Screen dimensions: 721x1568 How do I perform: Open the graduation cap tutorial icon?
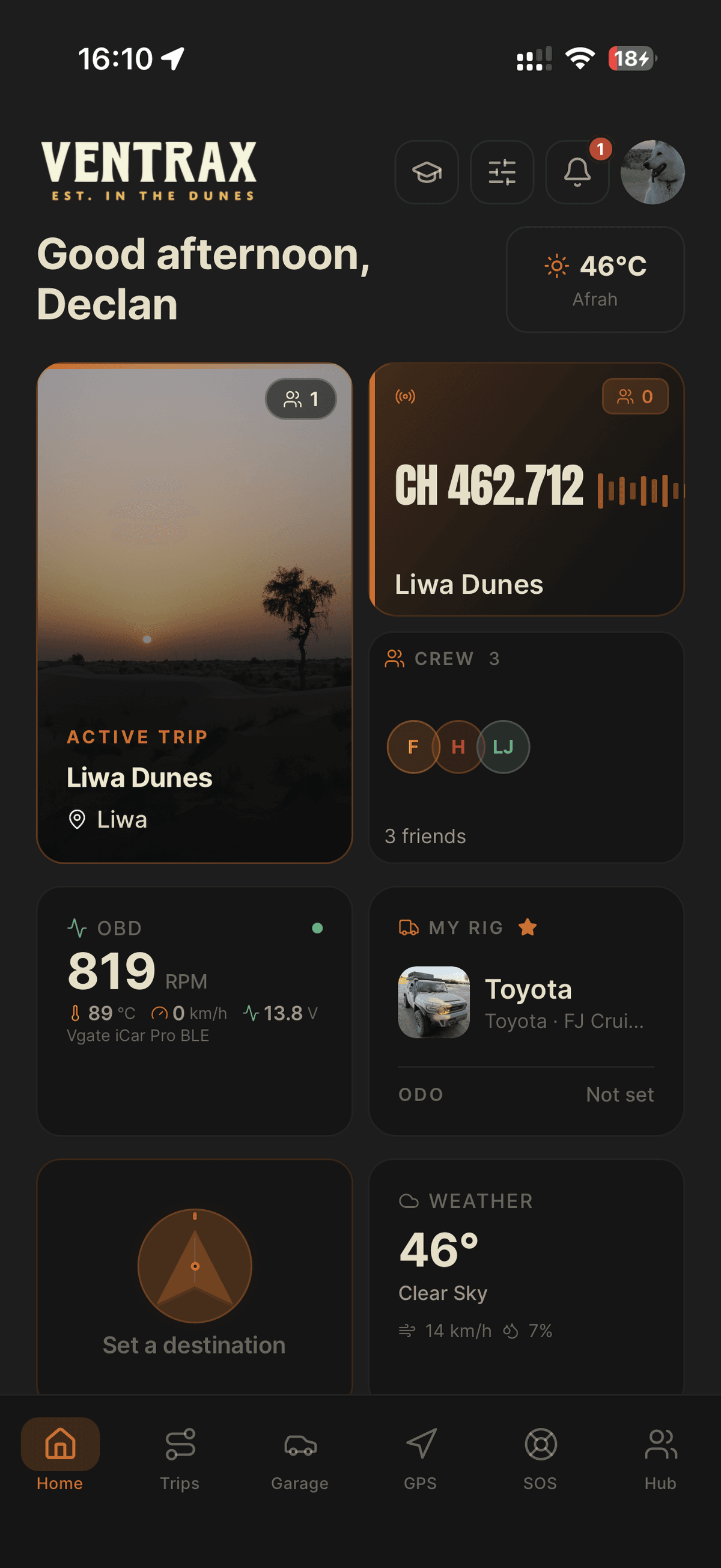(x=427, y=172)
